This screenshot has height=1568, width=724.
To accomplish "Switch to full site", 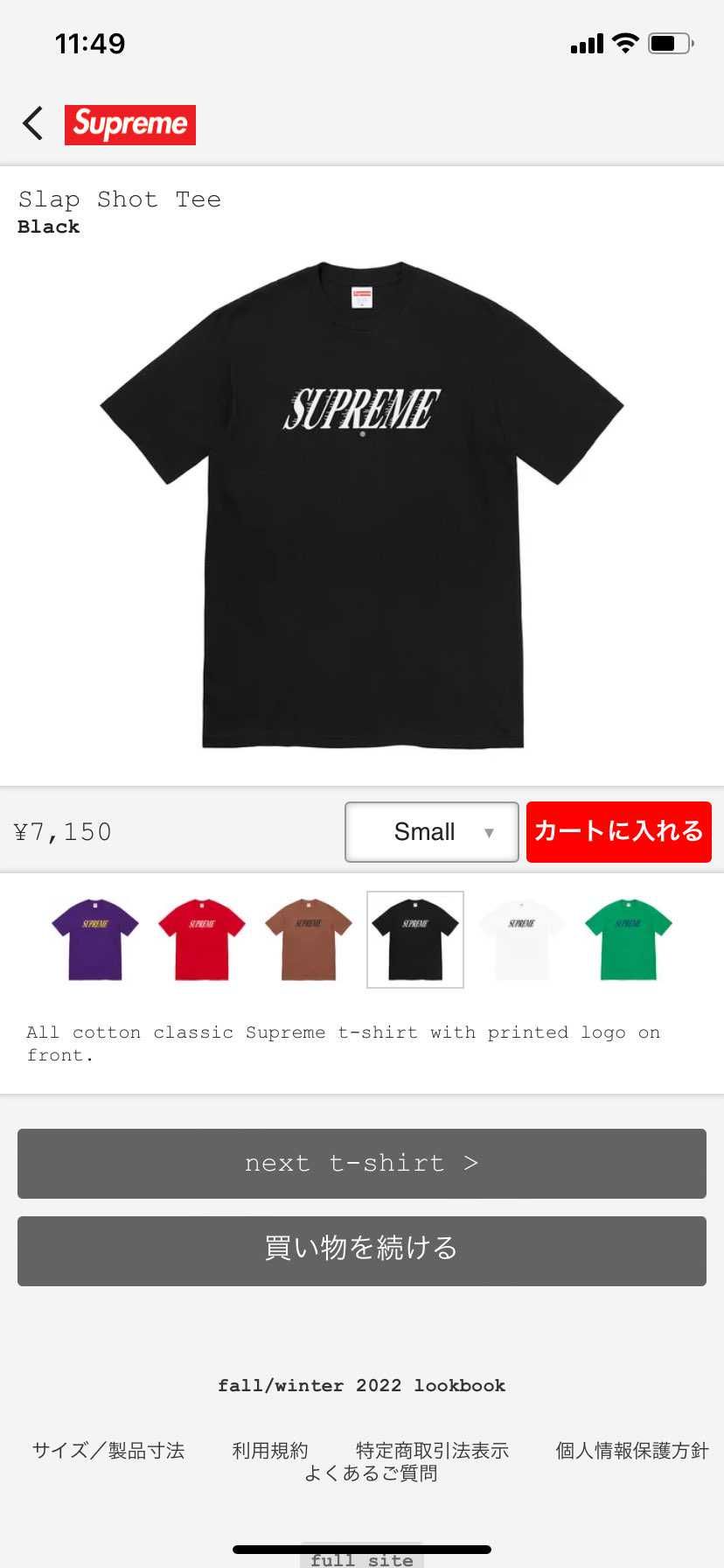I will pos(362,1558).
